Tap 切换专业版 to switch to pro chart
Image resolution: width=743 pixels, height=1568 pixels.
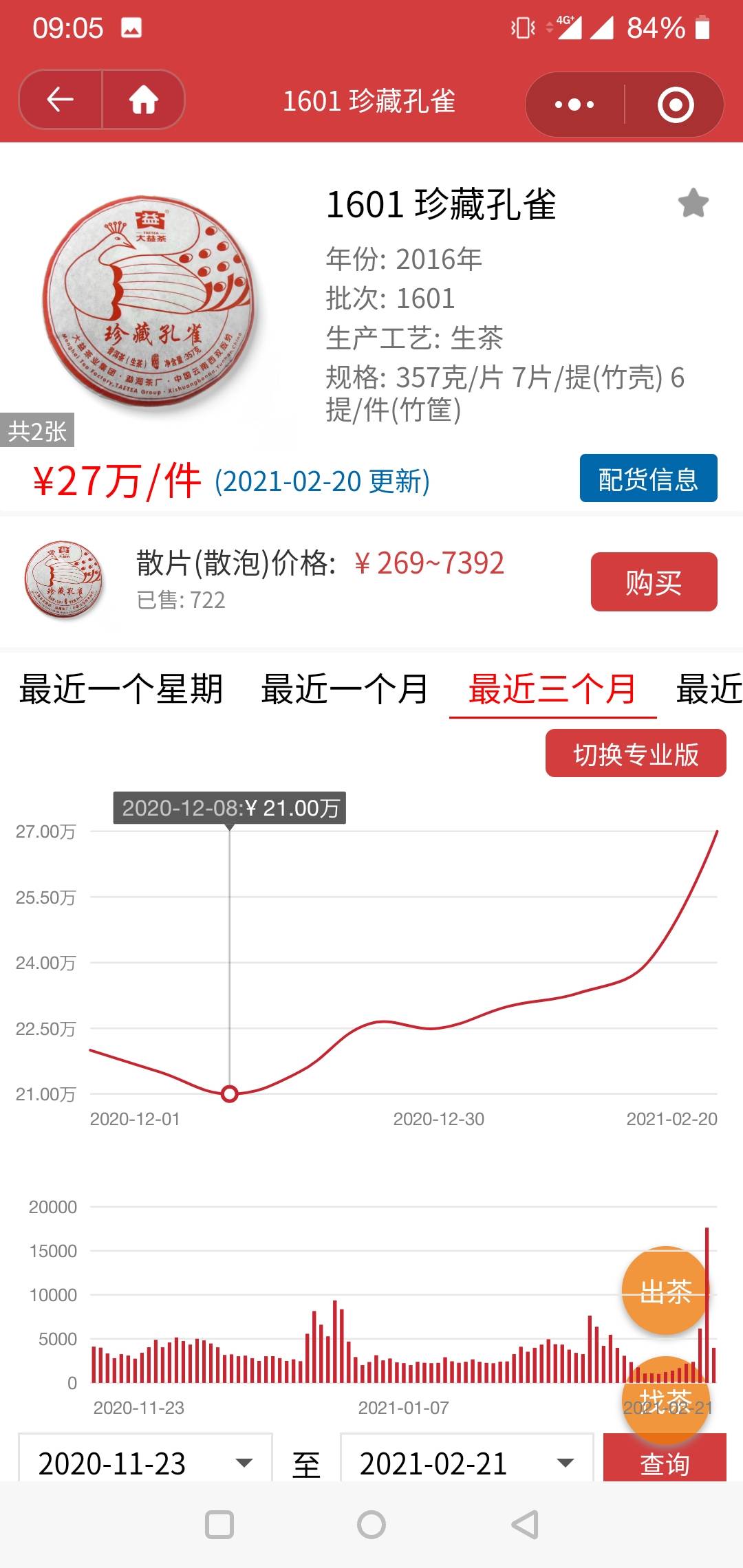[636, 754]
